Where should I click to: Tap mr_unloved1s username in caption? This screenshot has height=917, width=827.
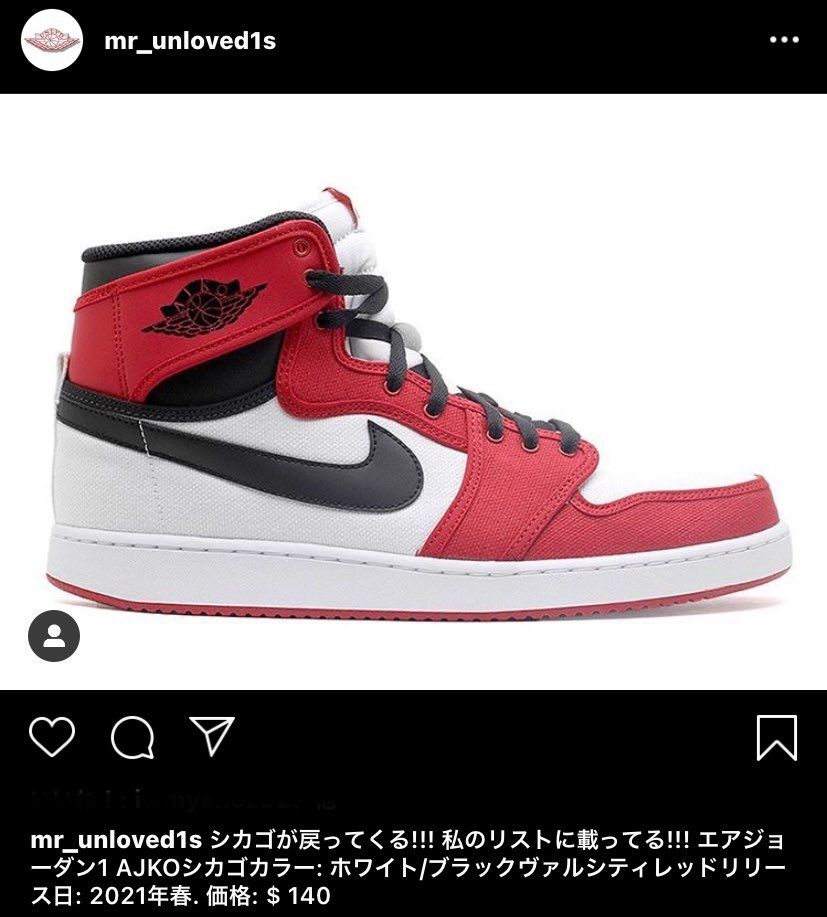(117, 837)
